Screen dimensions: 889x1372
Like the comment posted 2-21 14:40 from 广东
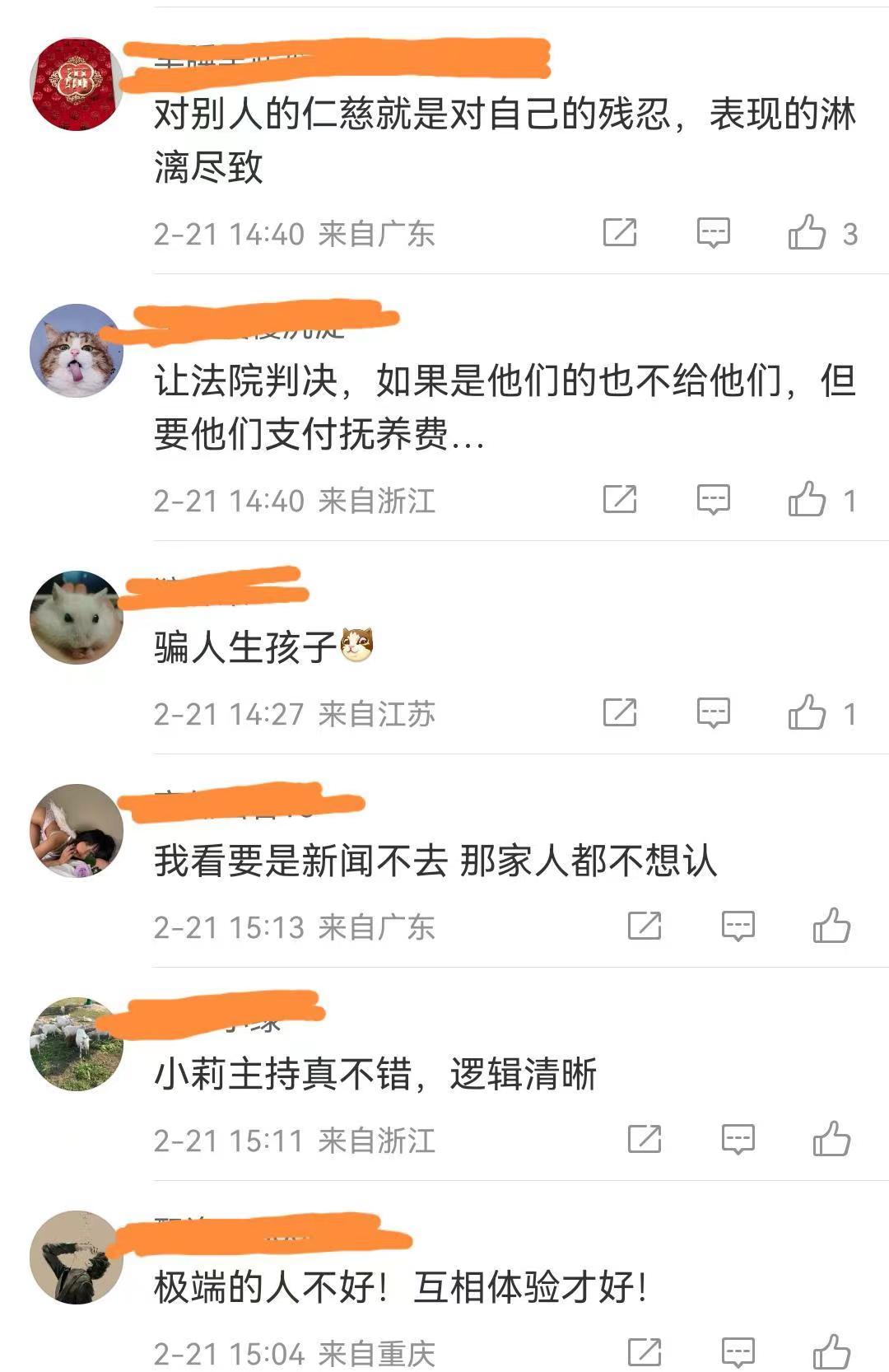807,233
